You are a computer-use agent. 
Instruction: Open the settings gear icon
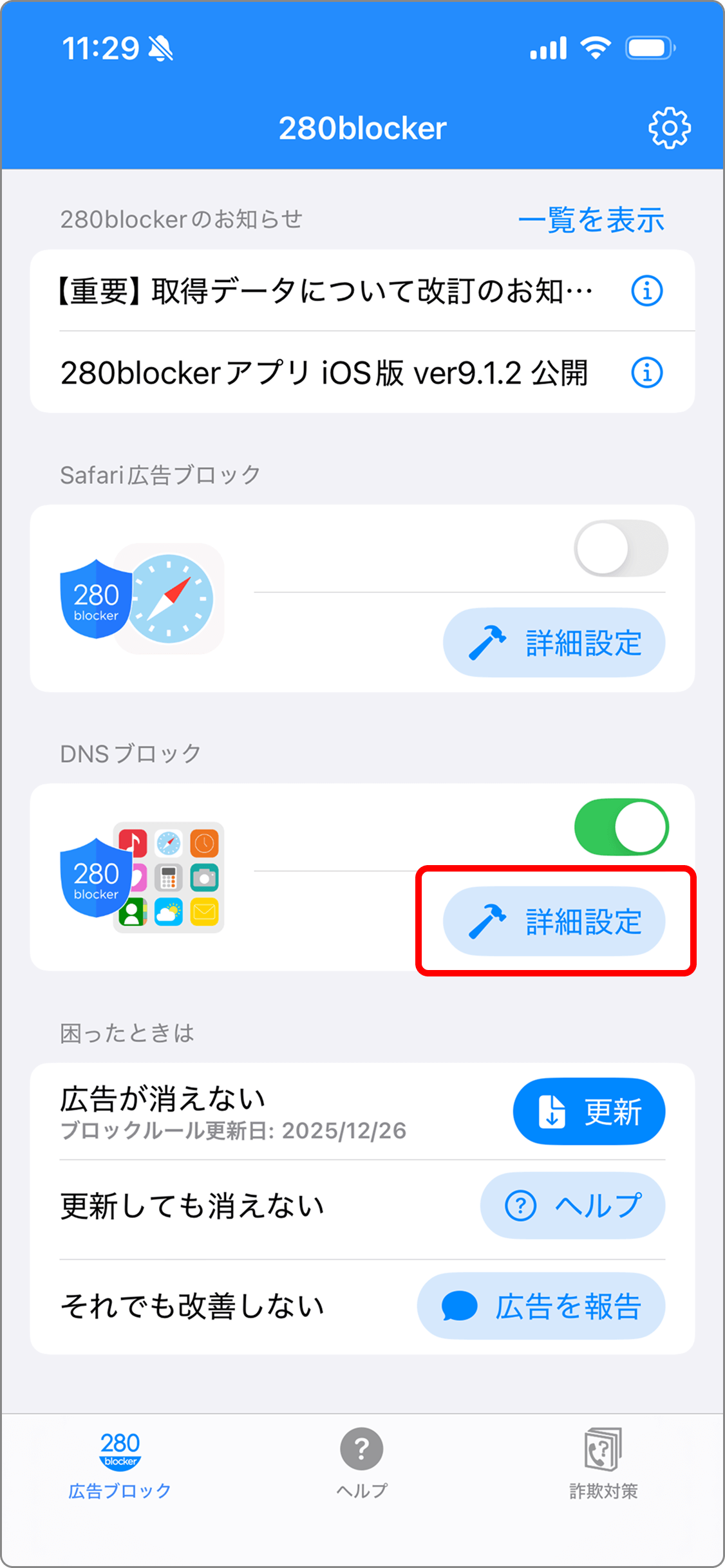click(x=669, y=128)
